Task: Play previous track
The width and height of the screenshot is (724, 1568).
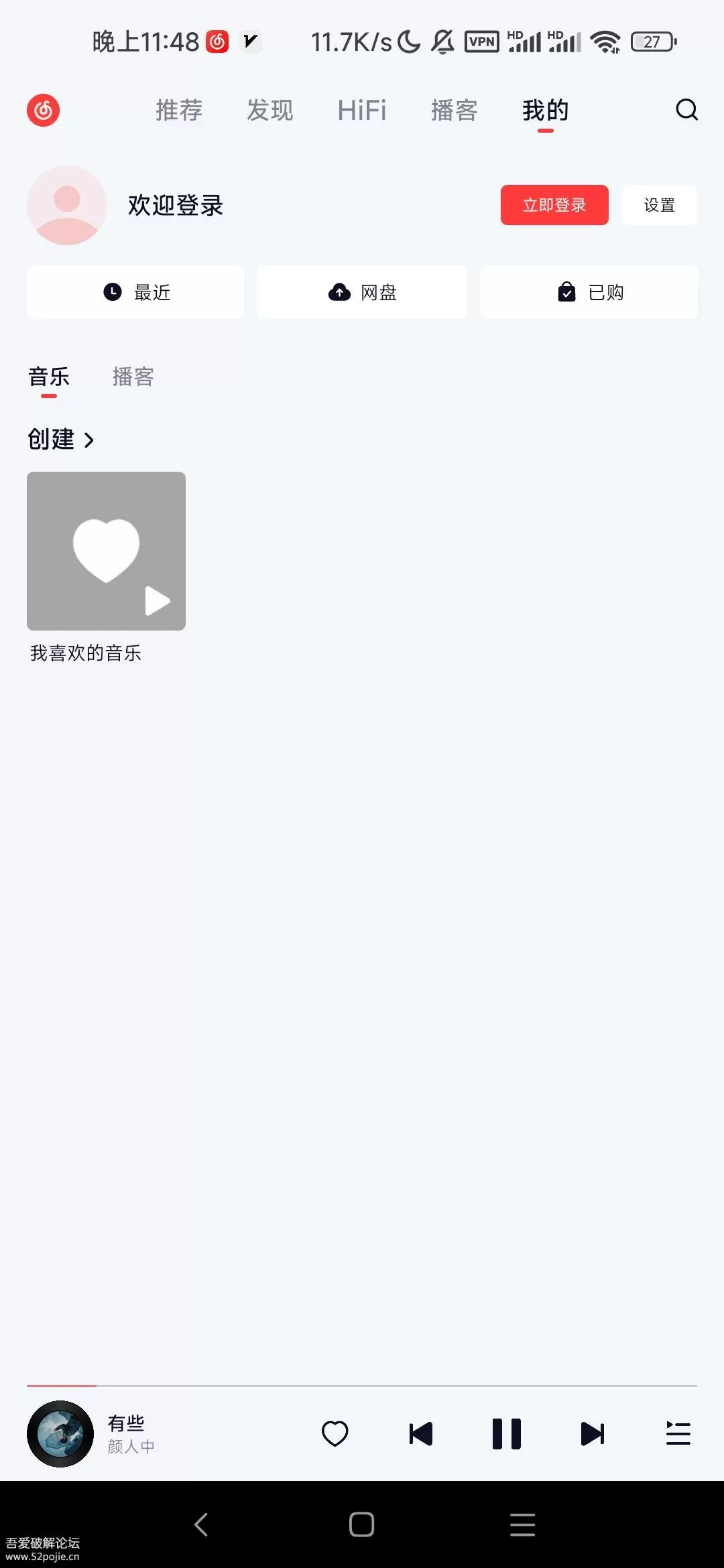Action: [x=421, y=1434]
